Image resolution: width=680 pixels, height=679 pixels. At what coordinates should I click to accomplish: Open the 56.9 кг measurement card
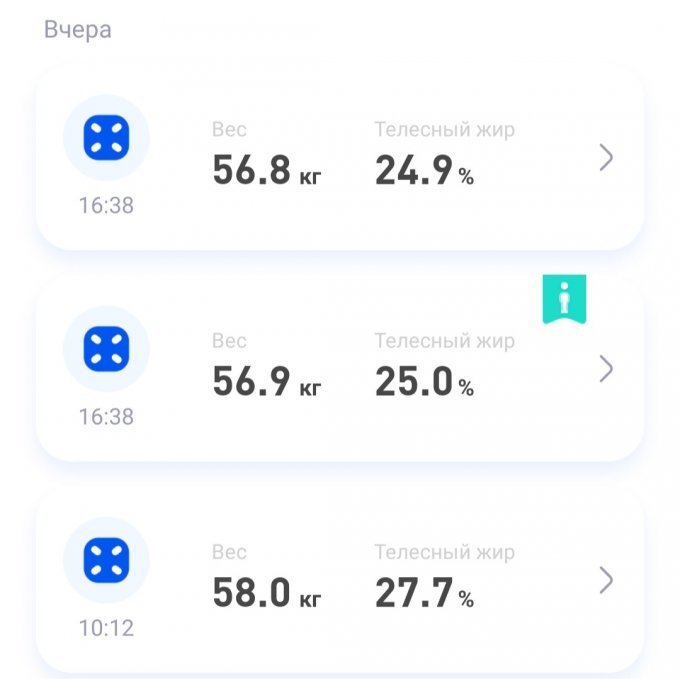pos(340,370)
